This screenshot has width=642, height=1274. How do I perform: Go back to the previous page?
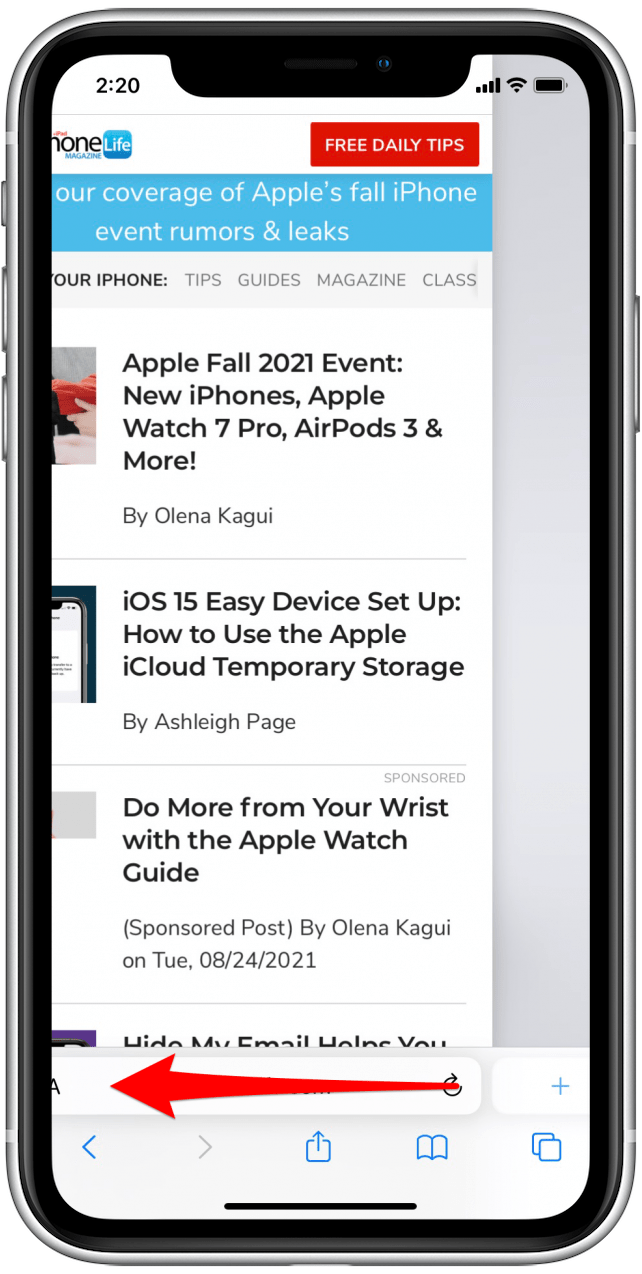tap(89, 1147)
